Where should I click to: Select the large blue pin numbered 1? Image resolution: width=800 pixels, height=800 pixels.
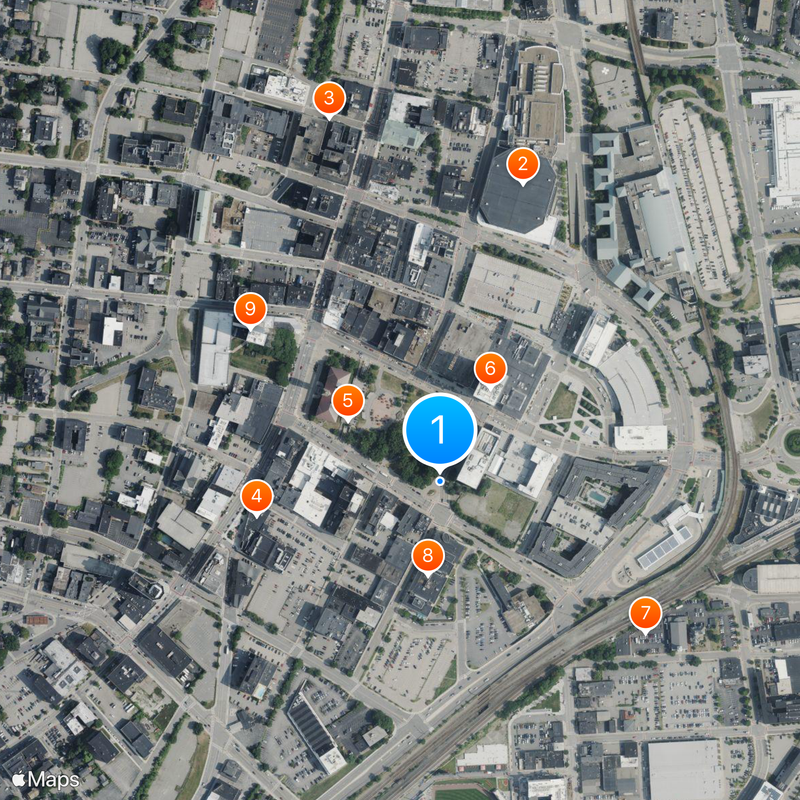[x=439, y=430]
